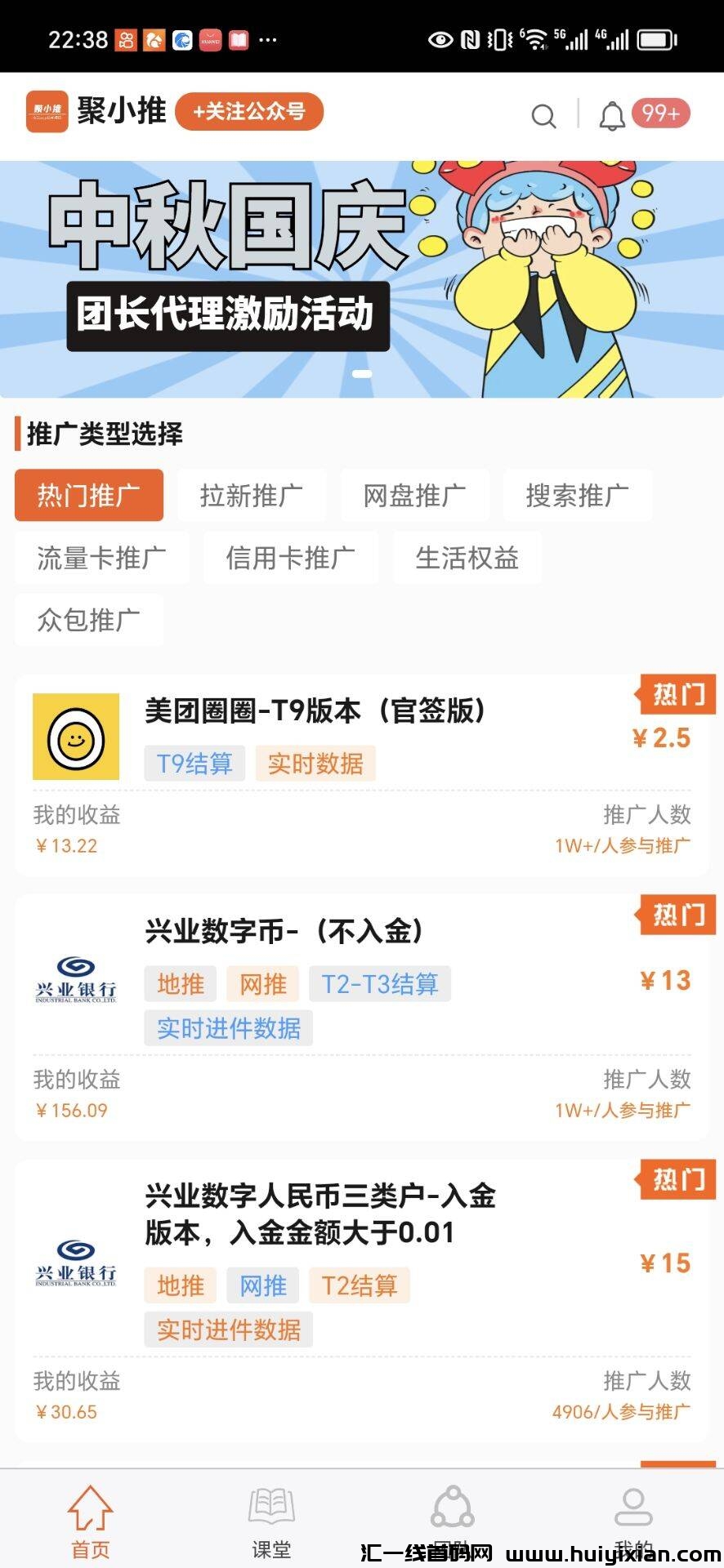Select the 众包推广 chip
Image resolution: width=724 pixels, height=1568 pixels.
[x=89, y=621]
